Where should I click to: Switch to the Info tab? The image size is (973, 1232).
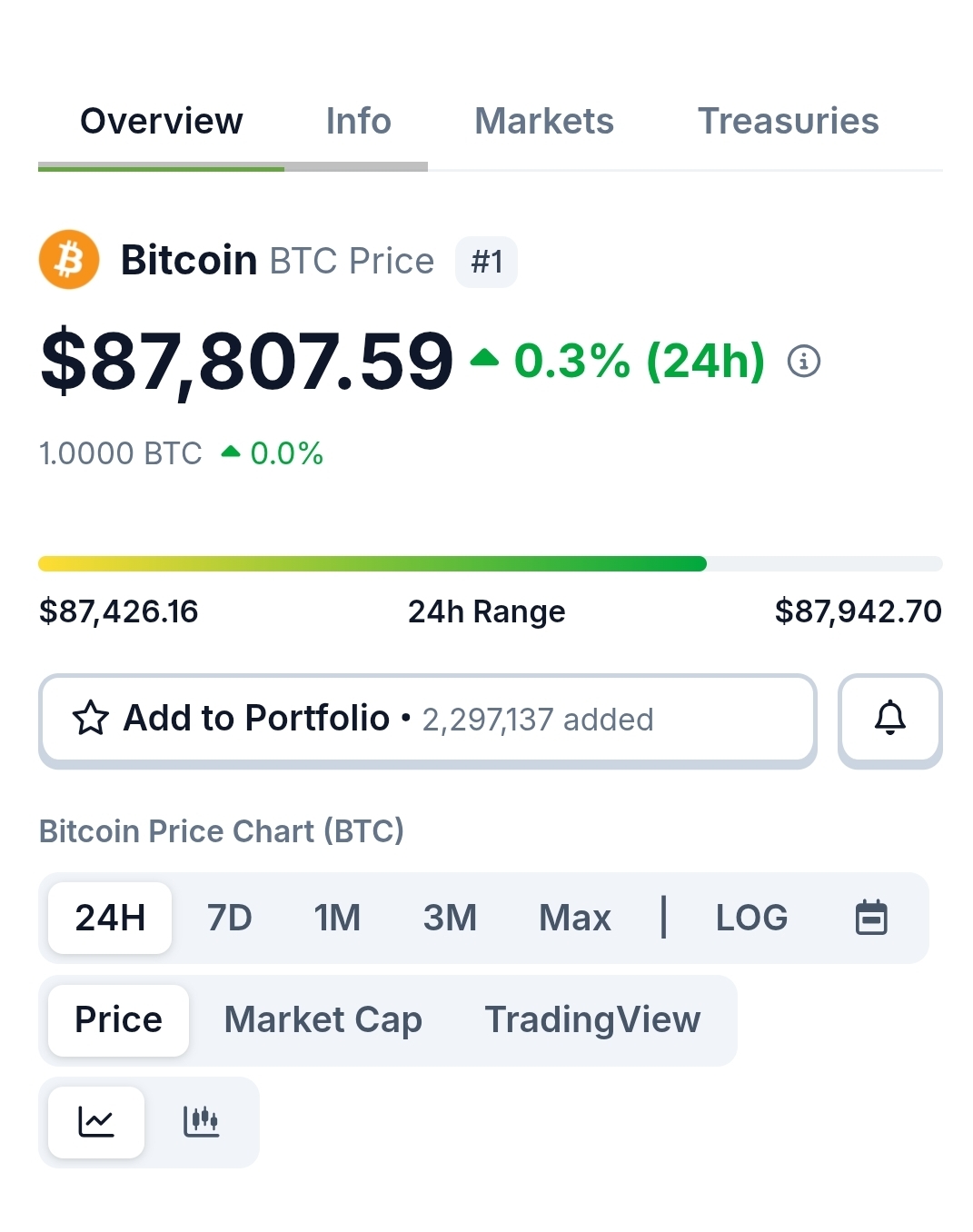point(358,121)
